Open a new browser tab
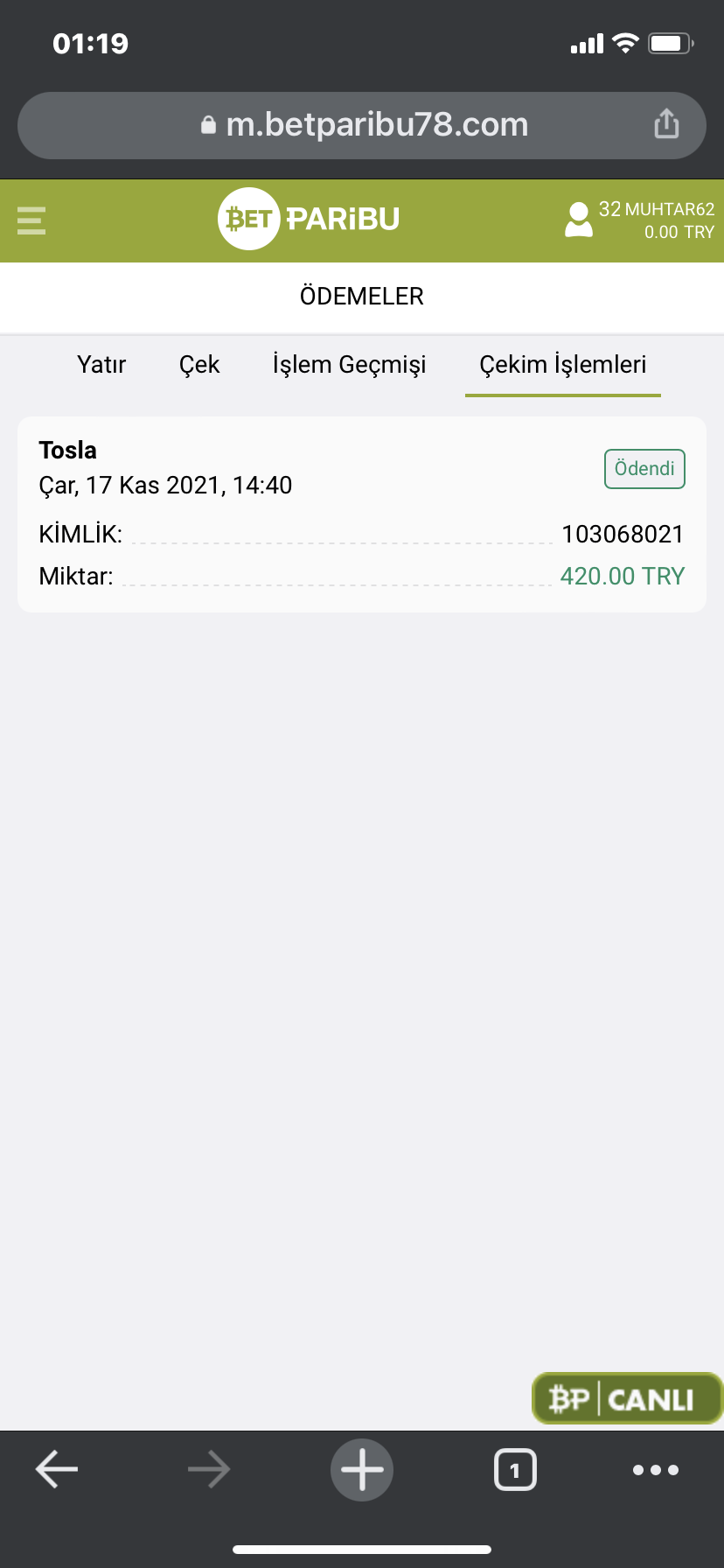This screenshot has width=724, height=1568. point(362,1469)
